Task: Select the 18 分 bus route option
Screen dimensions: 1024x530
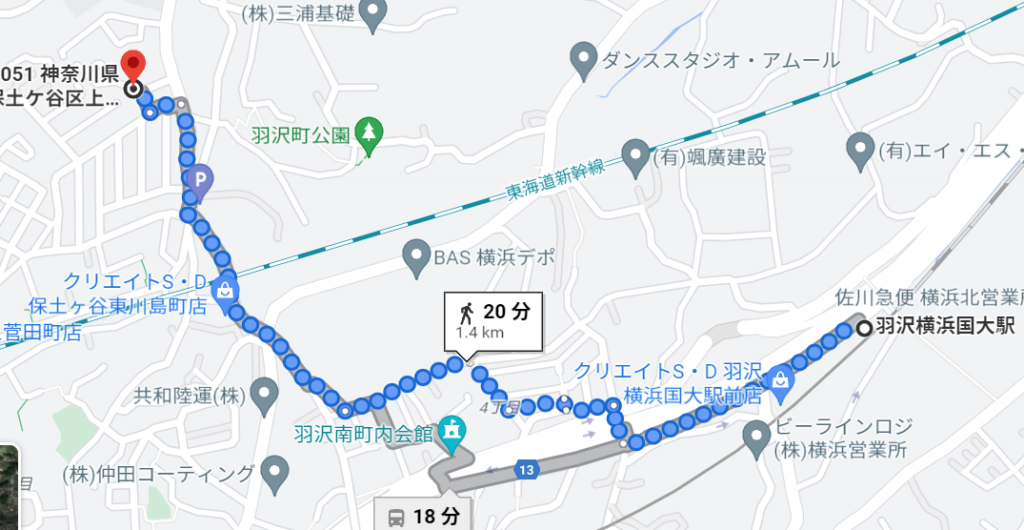Action: tap(422, 516)
